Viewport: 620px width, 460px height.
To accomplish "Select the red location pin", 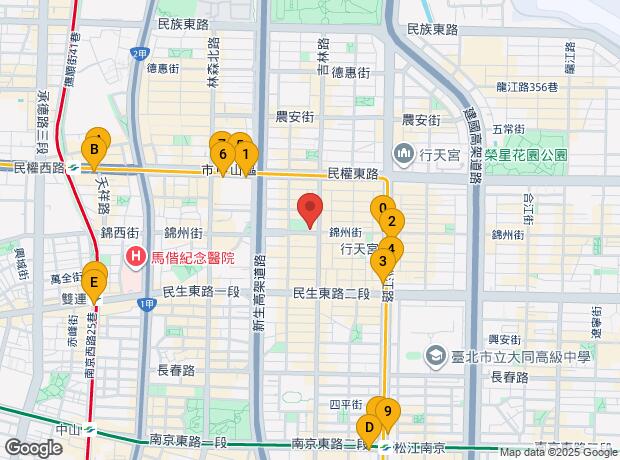I will pyautogui.click(x=310, y=210).
